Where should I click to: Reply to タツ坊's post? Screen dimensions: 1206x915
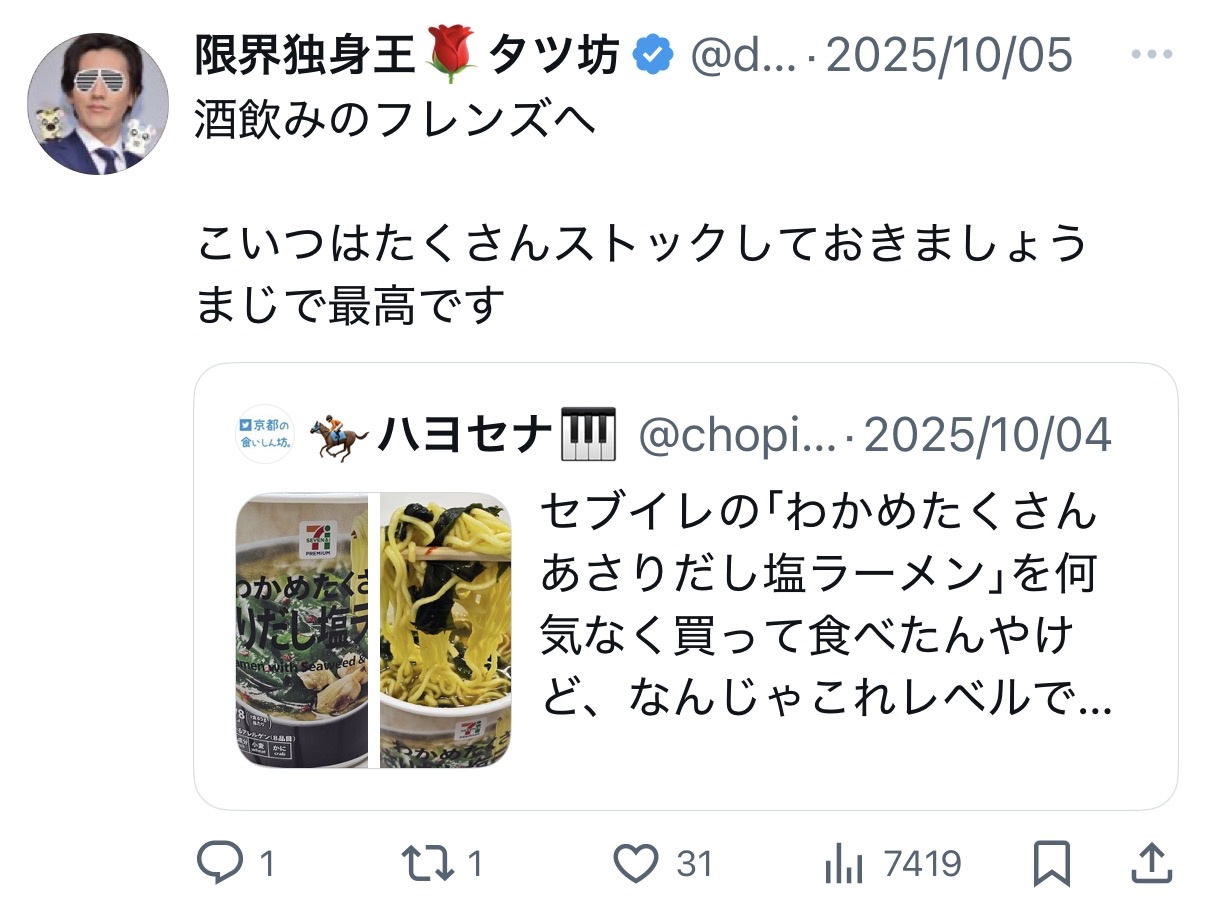click(x=219, y=863)
